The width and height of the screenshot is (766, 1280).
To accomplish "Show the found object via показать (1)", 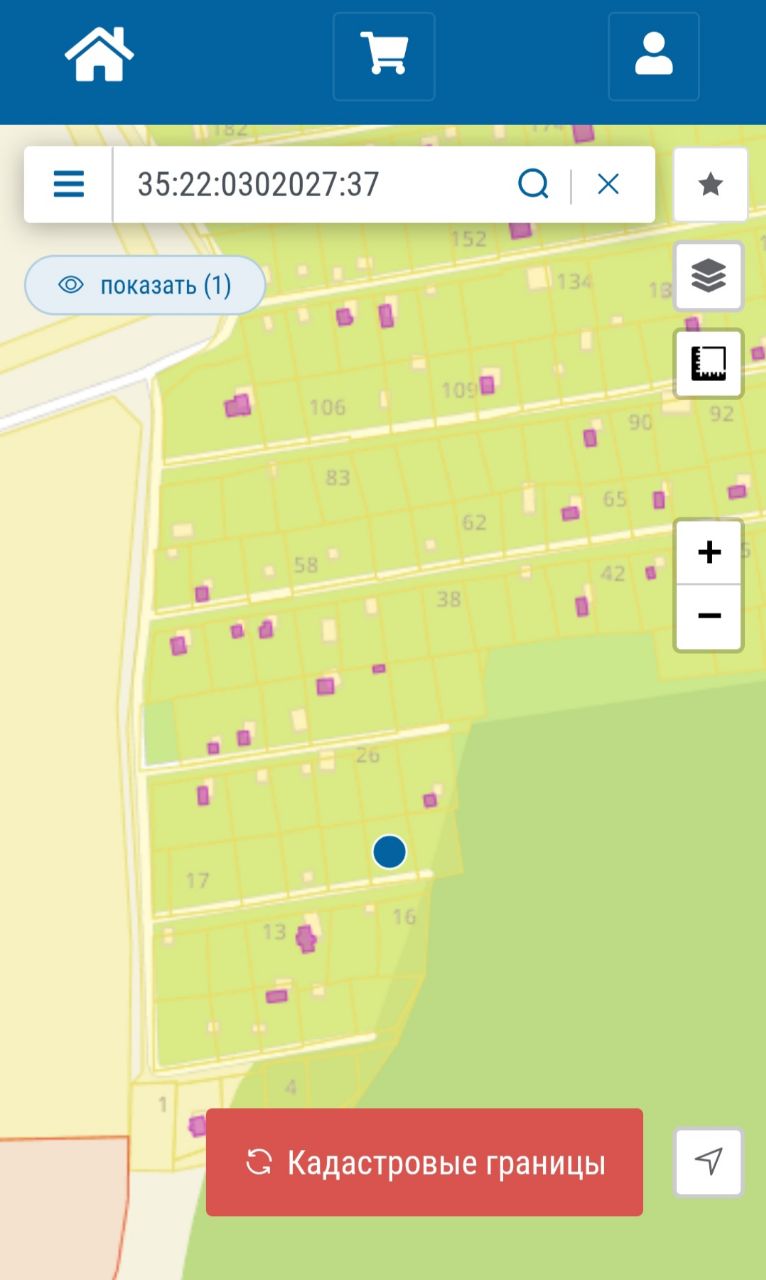I will [145, 285].
